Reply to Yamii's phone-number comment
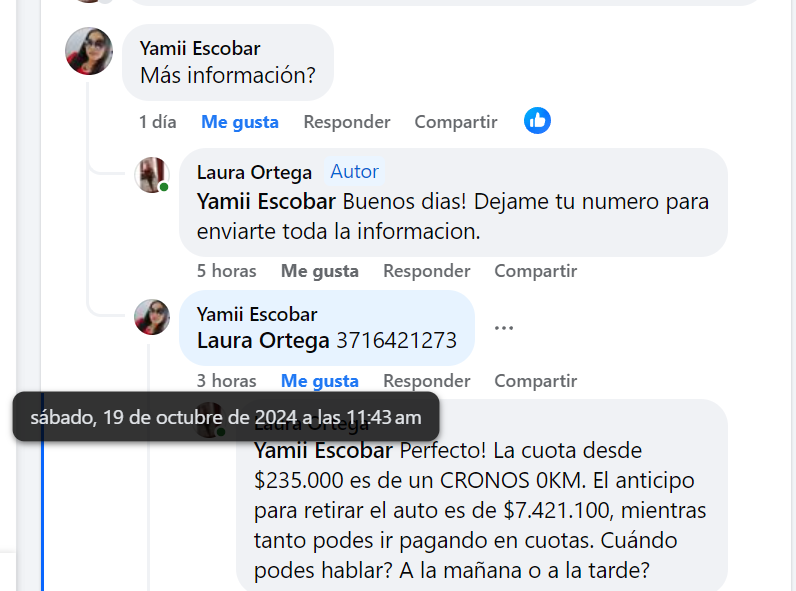 pyautogui.click(x=426, y=381)
